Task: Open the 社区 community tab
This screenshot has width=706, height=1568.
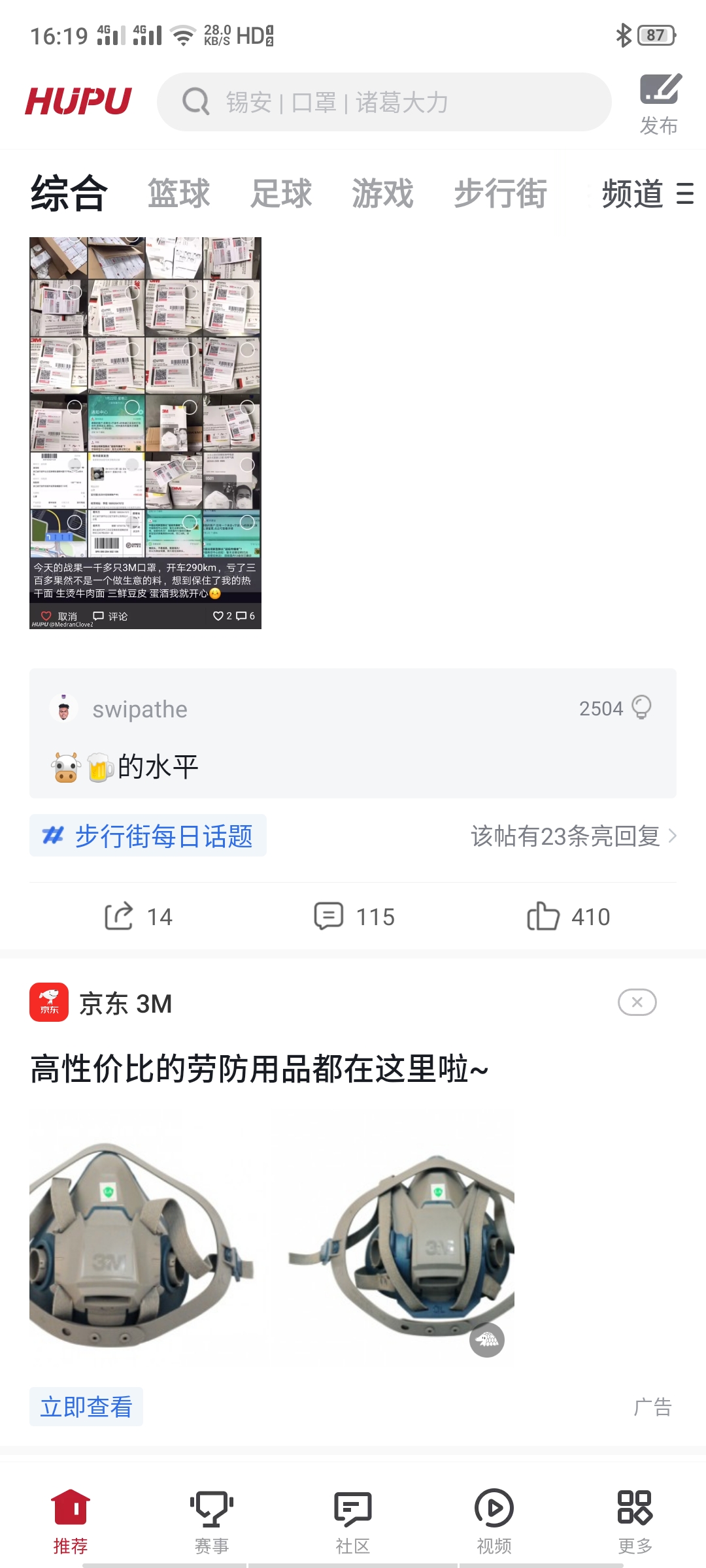Action: click(353, 1522)
